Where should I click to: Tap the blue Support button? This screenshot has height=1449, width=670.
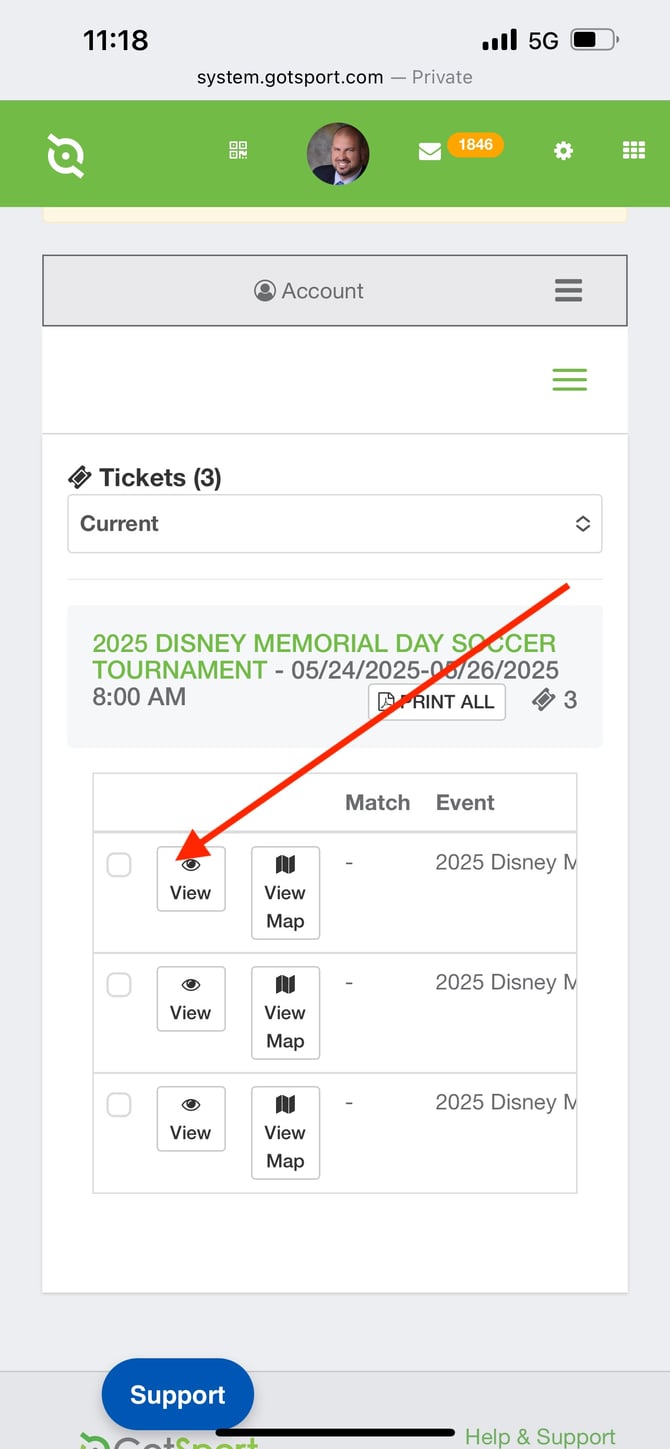(178, 1395)
